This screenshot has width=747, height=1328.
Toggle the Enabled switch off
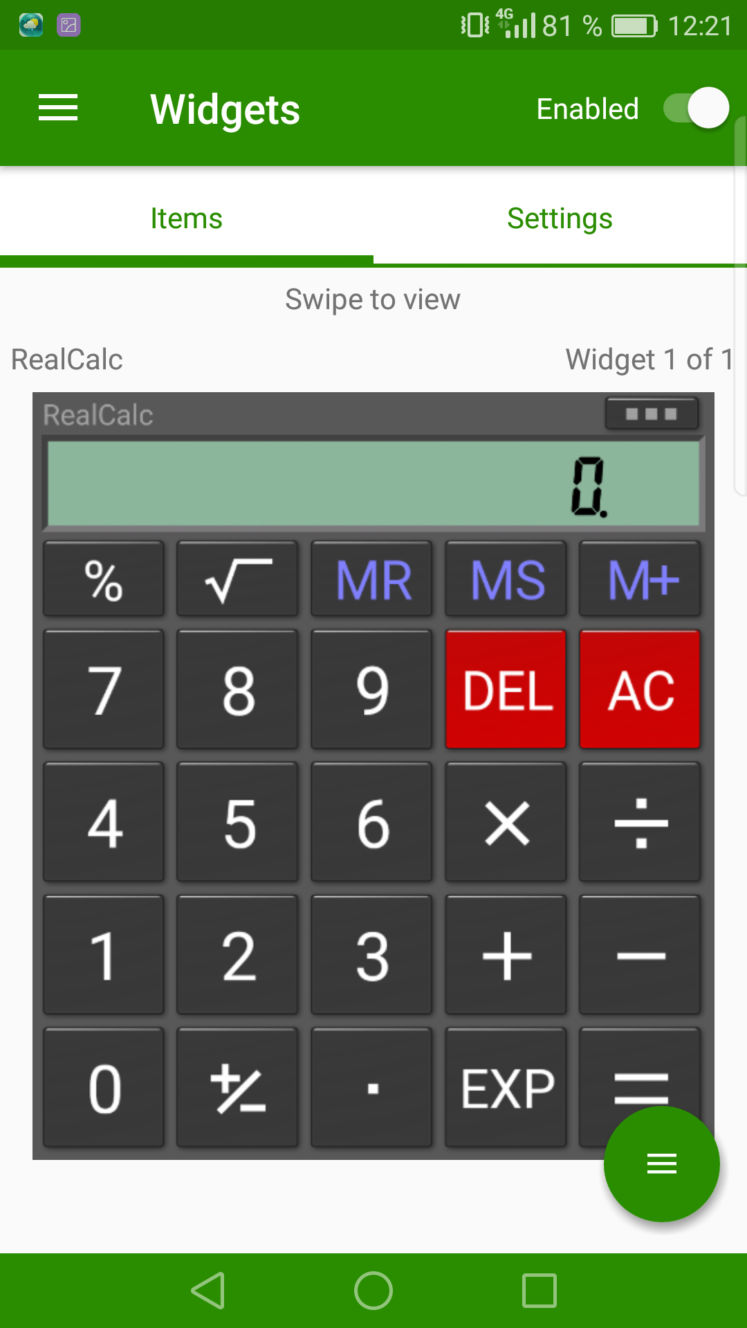coord(696,108)
